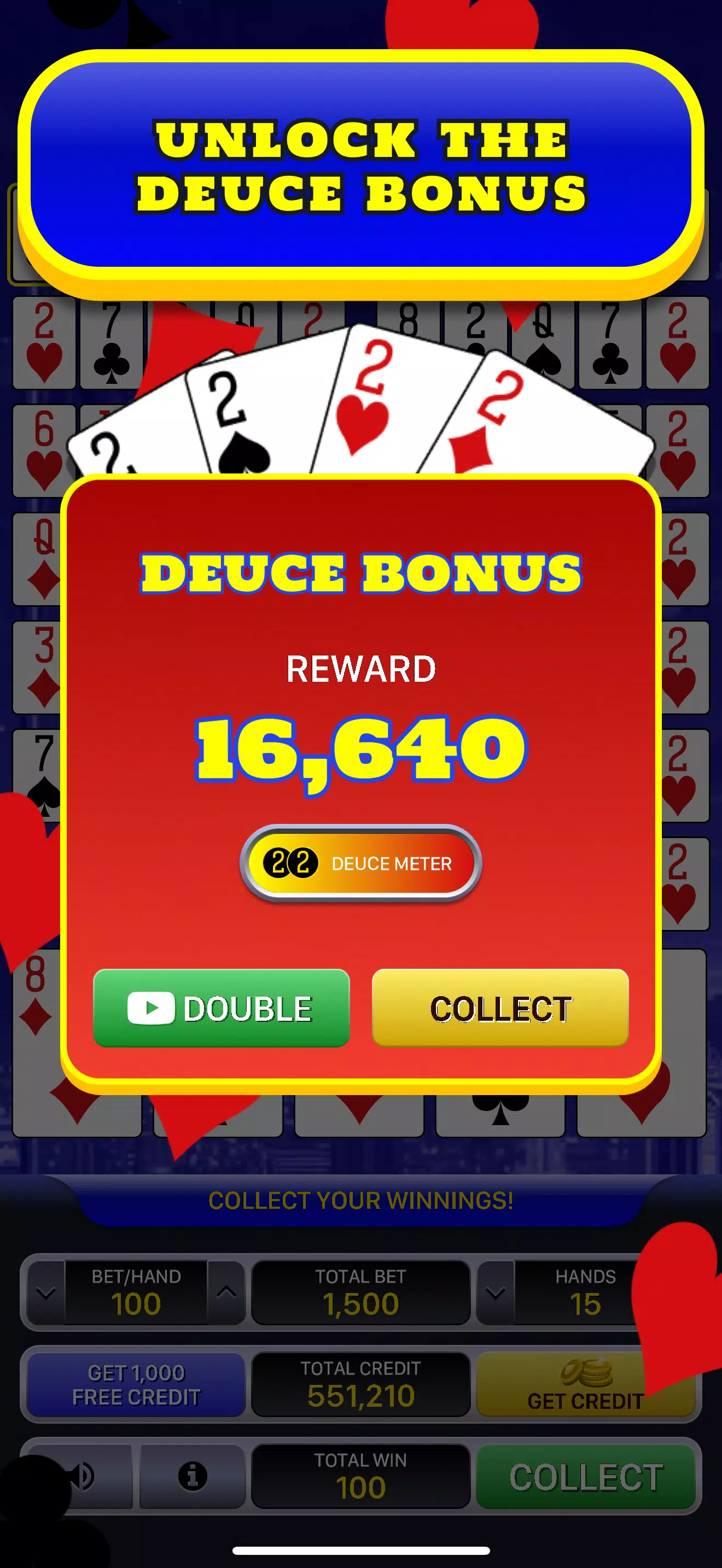Decrease the bet per hand
This screenshot has height=1568, width=722.
[45, 1292]
